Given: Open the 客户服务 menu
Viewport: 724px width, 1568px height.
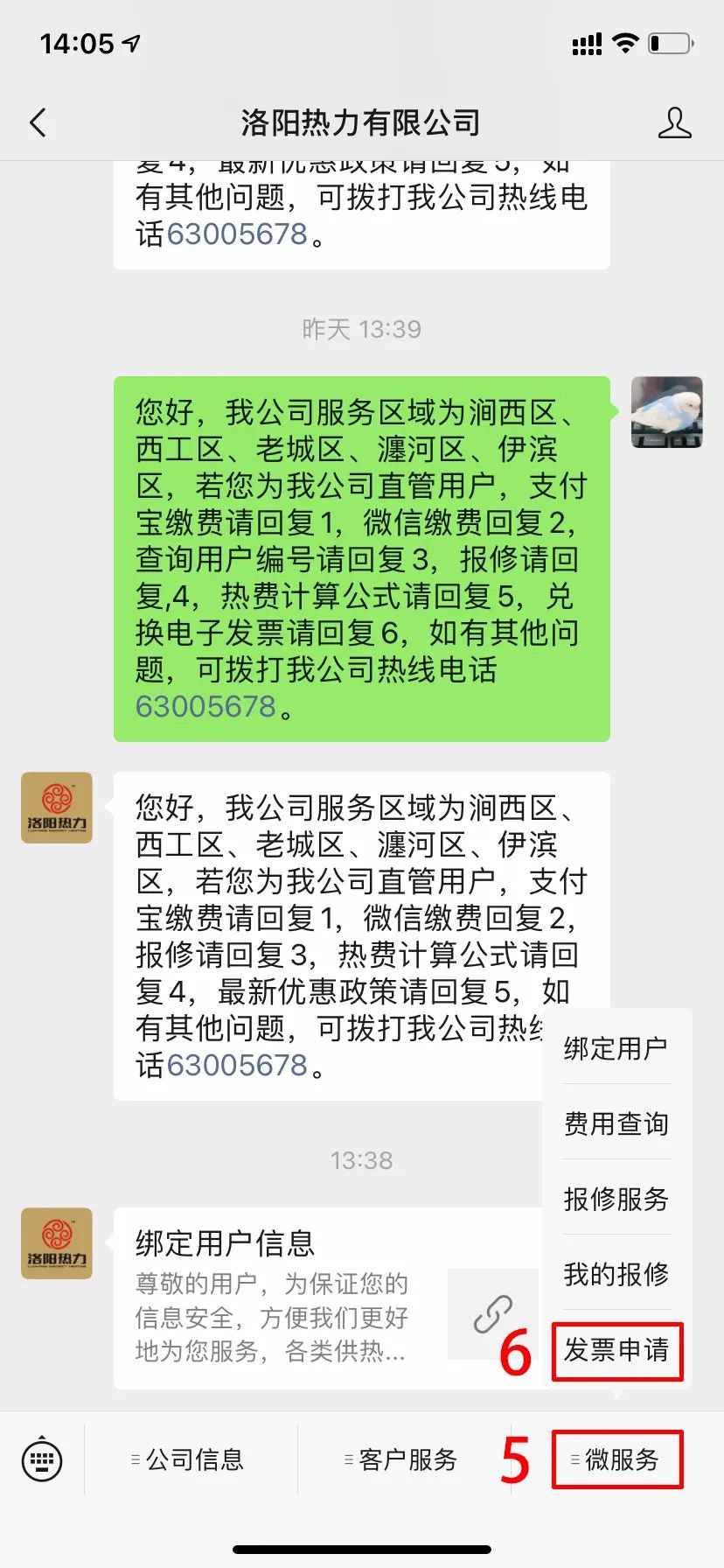Looking at the screenshot, I should (x=404, y=1459).
